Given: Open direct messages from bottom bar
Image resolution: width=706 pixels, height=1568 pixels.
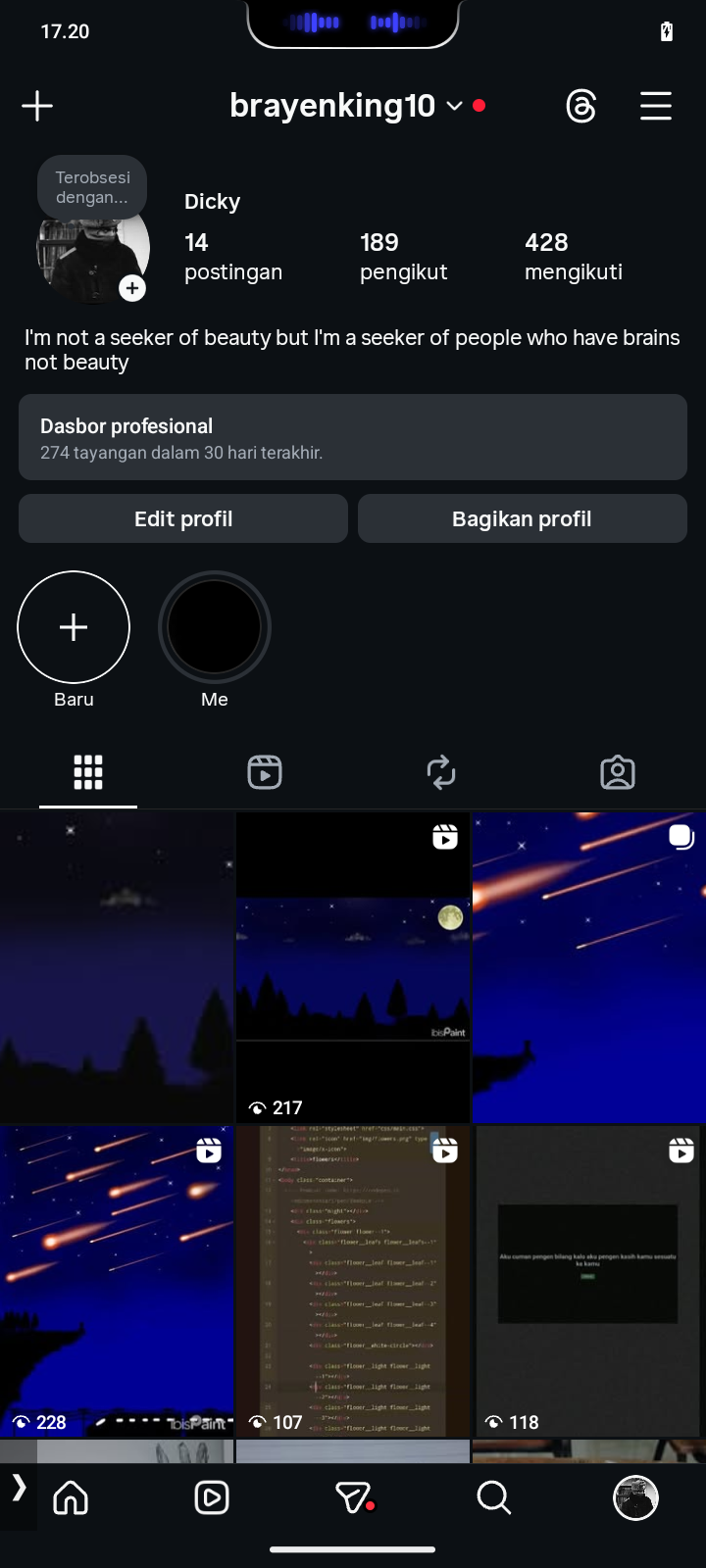Looking at the screenshot, I should tap(353, 1497).
